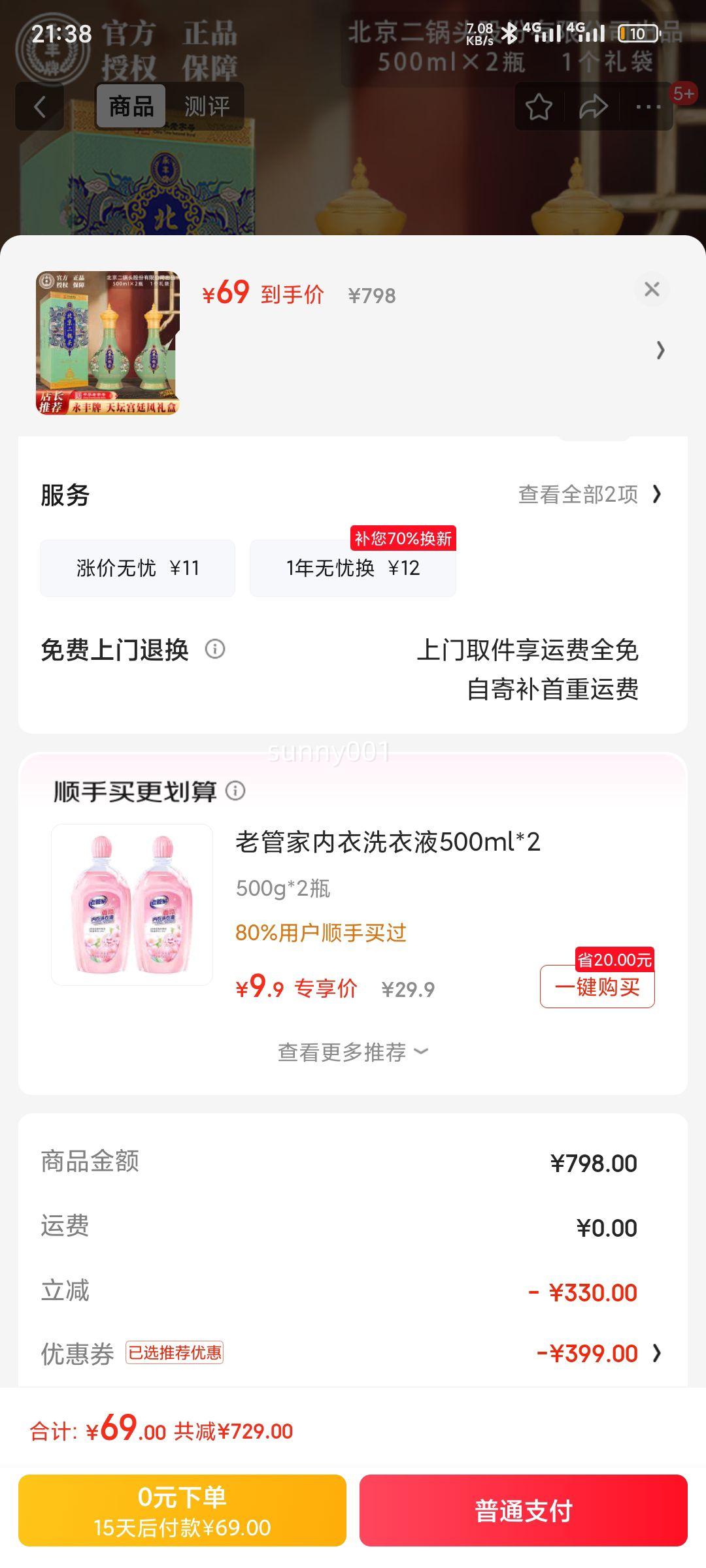Go back using the top-left arrow

point(40,106)
